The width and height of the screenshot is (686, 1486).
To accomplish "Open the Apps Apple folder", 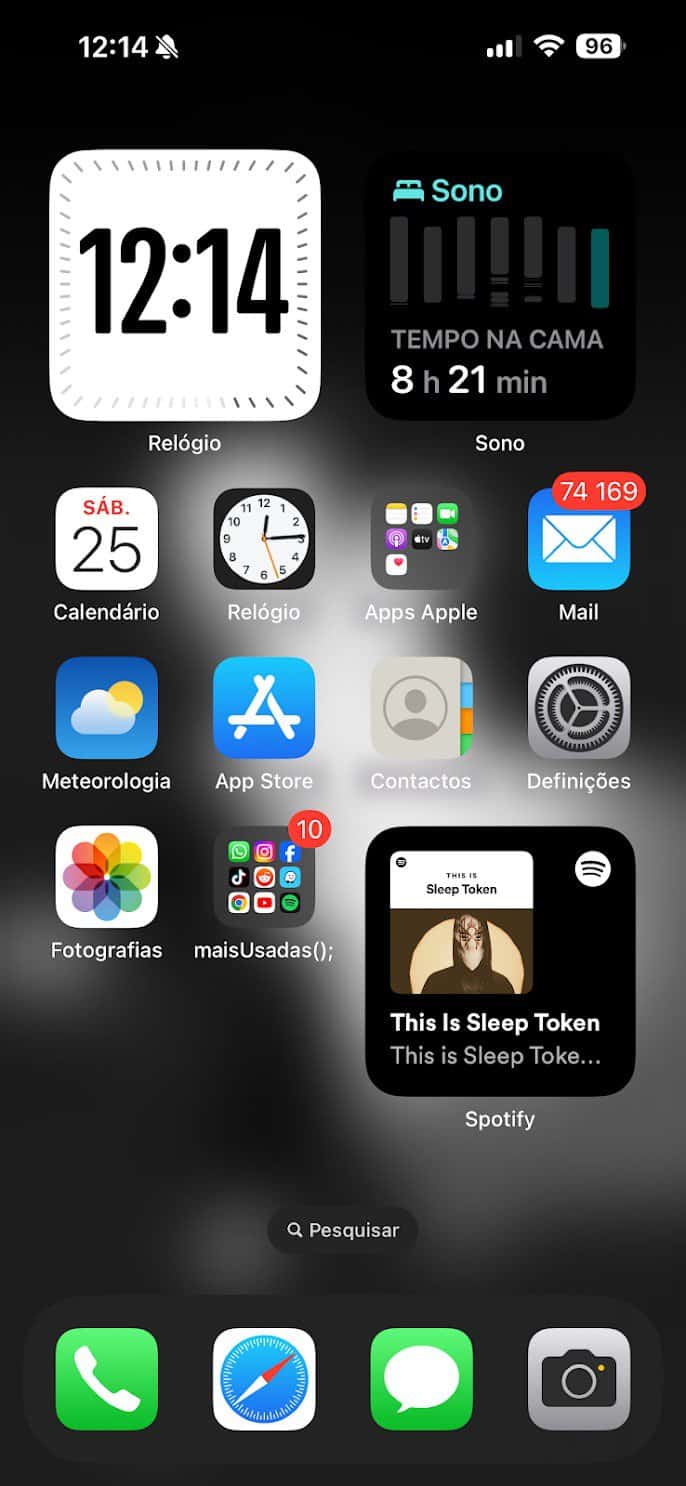I will tap(421, 539).
